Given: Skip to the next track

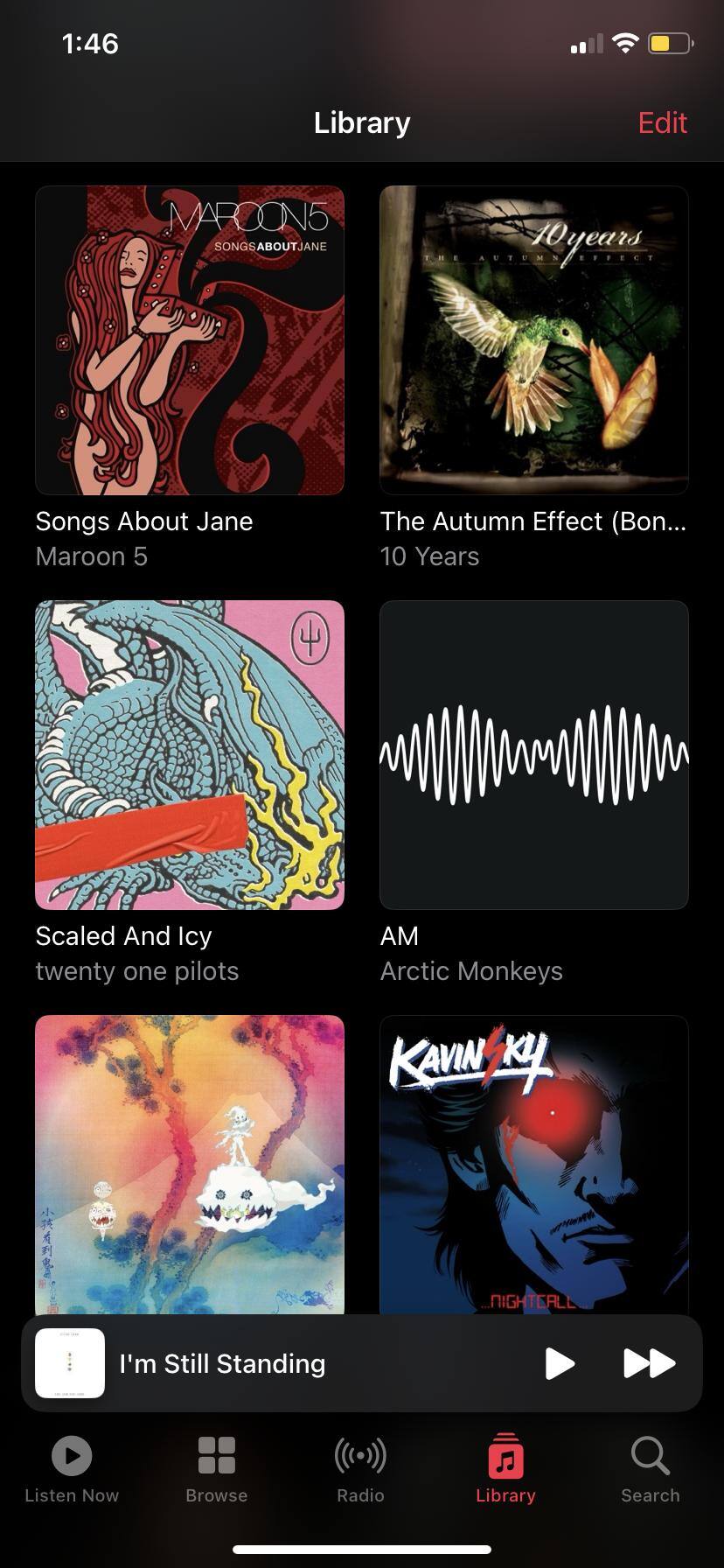Looking at the screenshot, I should 649,1363.
